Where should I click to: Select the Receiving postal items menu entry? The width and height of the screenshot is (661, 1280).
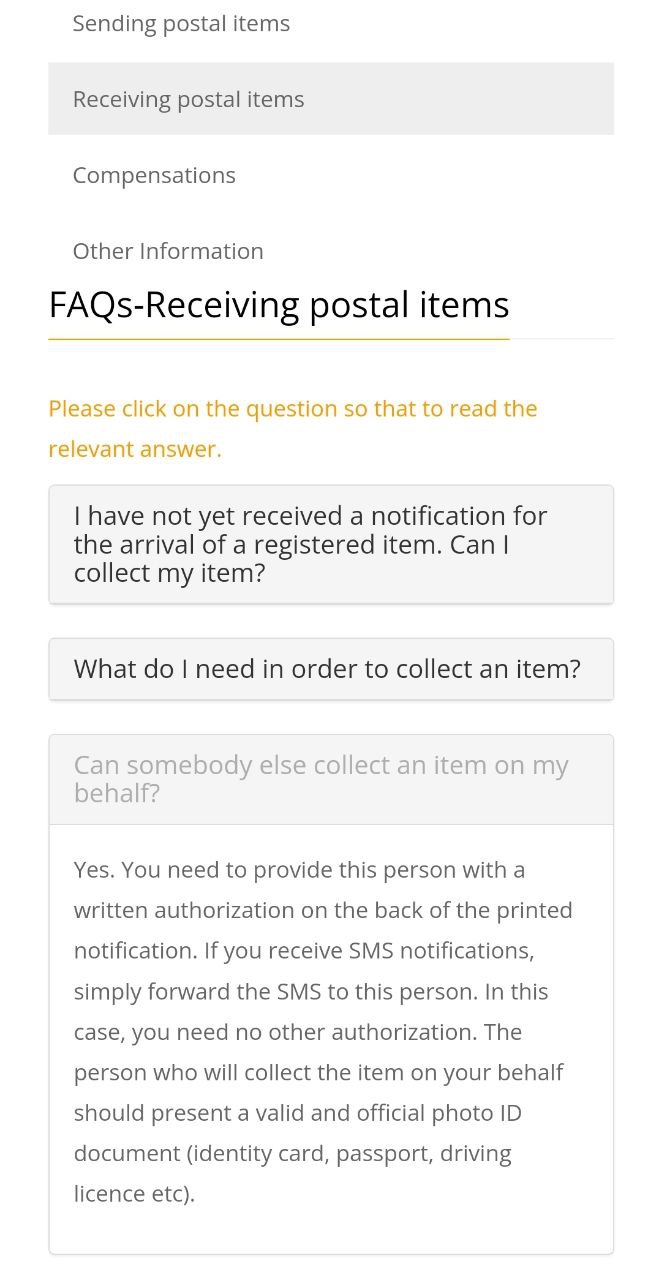tap(188, 100)
